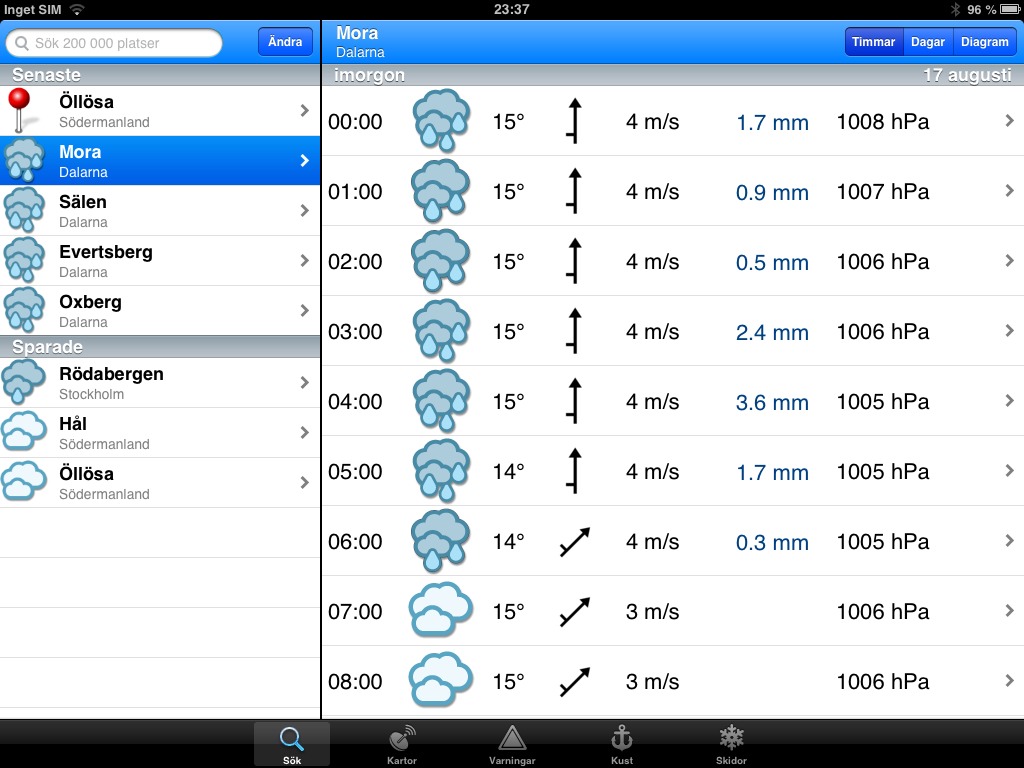
Task: Select the Timmar hourly view
Action: click(873, 42)
